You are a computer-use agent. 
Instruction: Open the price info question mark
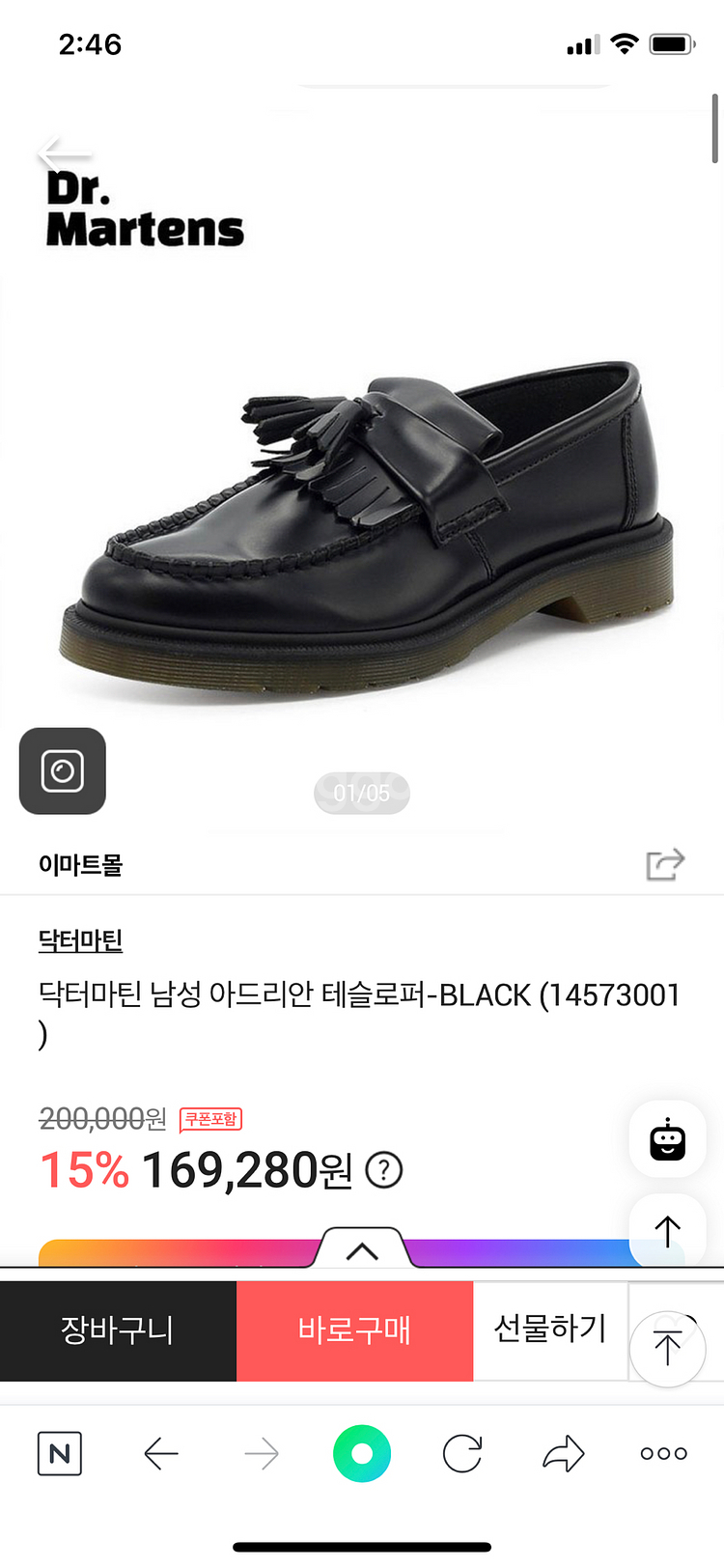(x=384, y=1170)
